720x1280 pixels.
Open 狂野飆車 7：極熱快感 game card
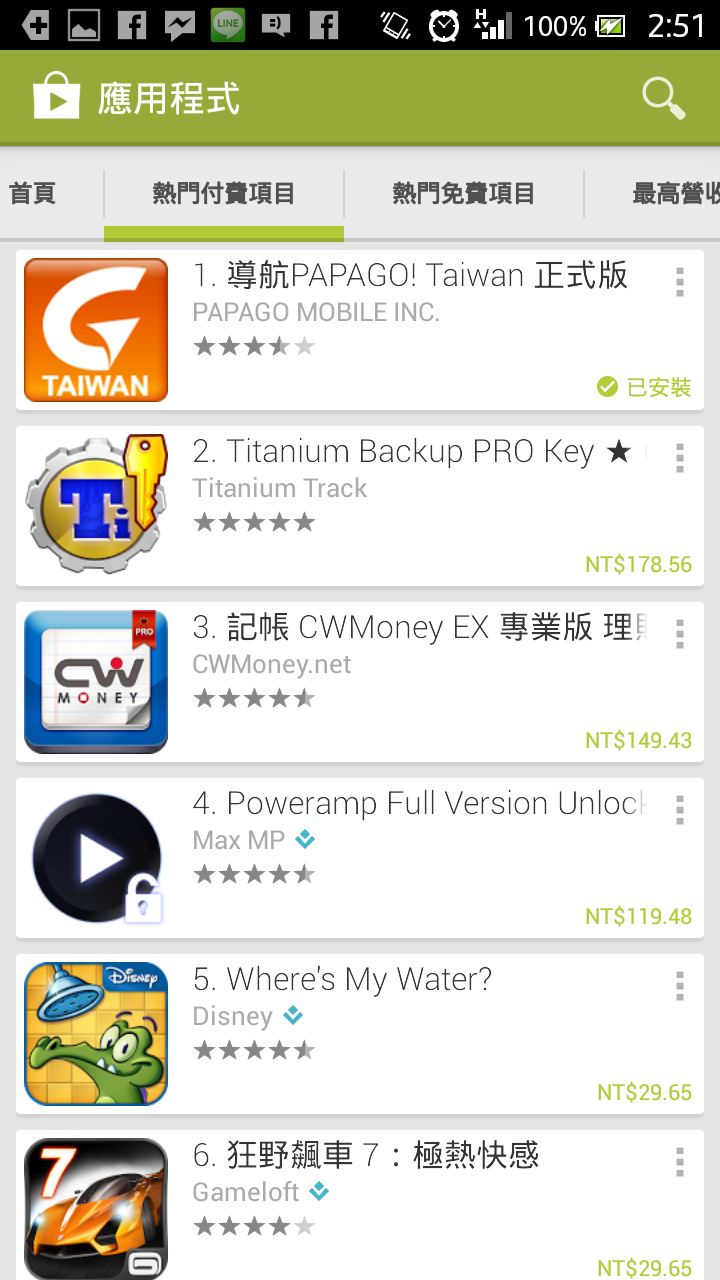400,1206
